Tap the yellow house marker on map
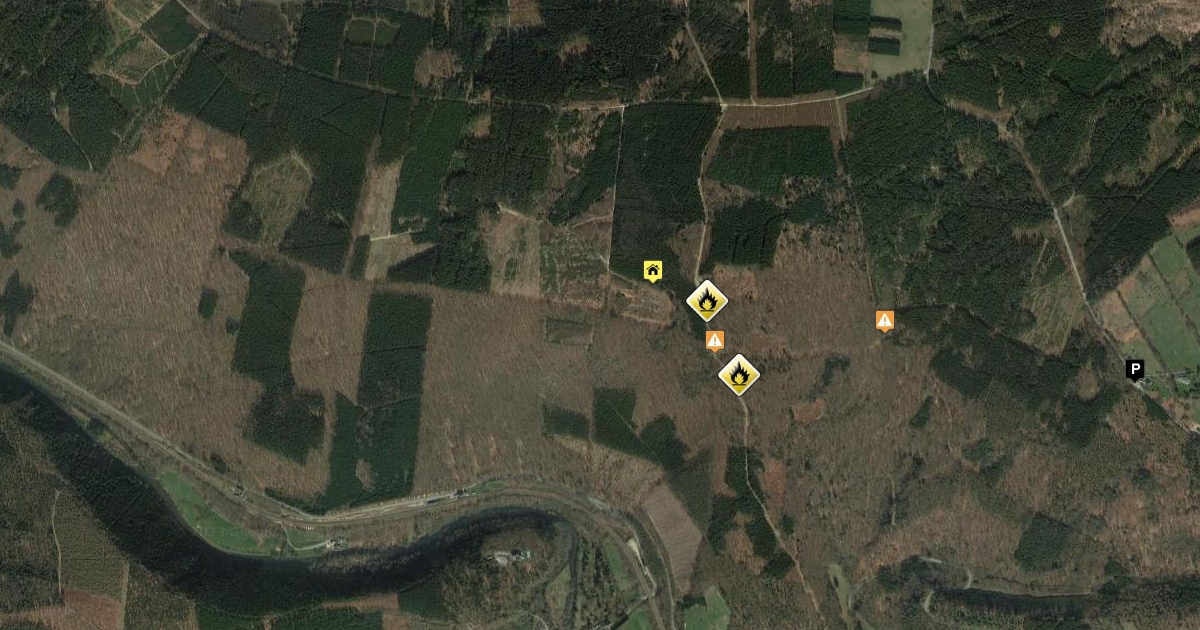The width and height of the screenshot is (1200, 630). pyautogui.click(x=653, y=270)
